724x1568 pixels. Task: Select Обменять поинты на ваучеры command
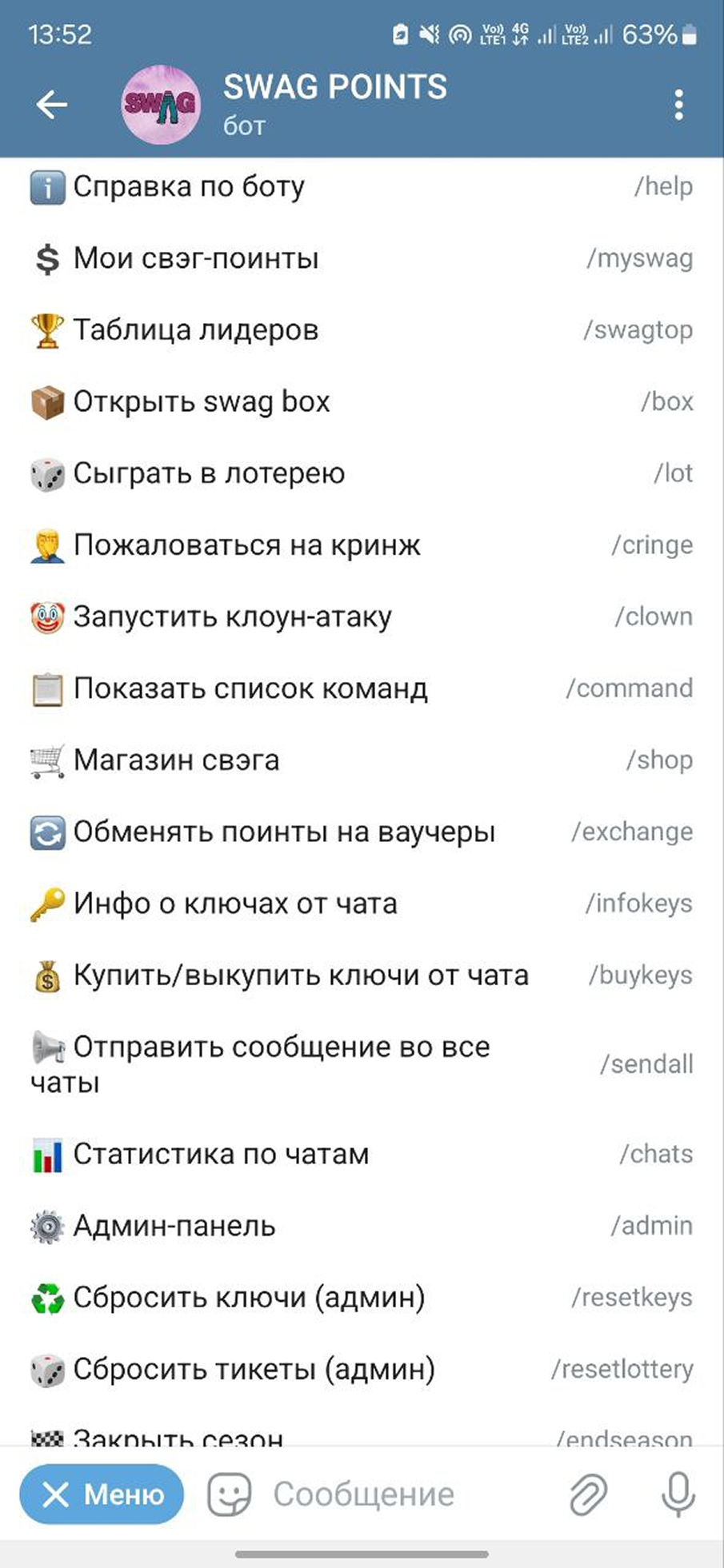coord(362,832)
